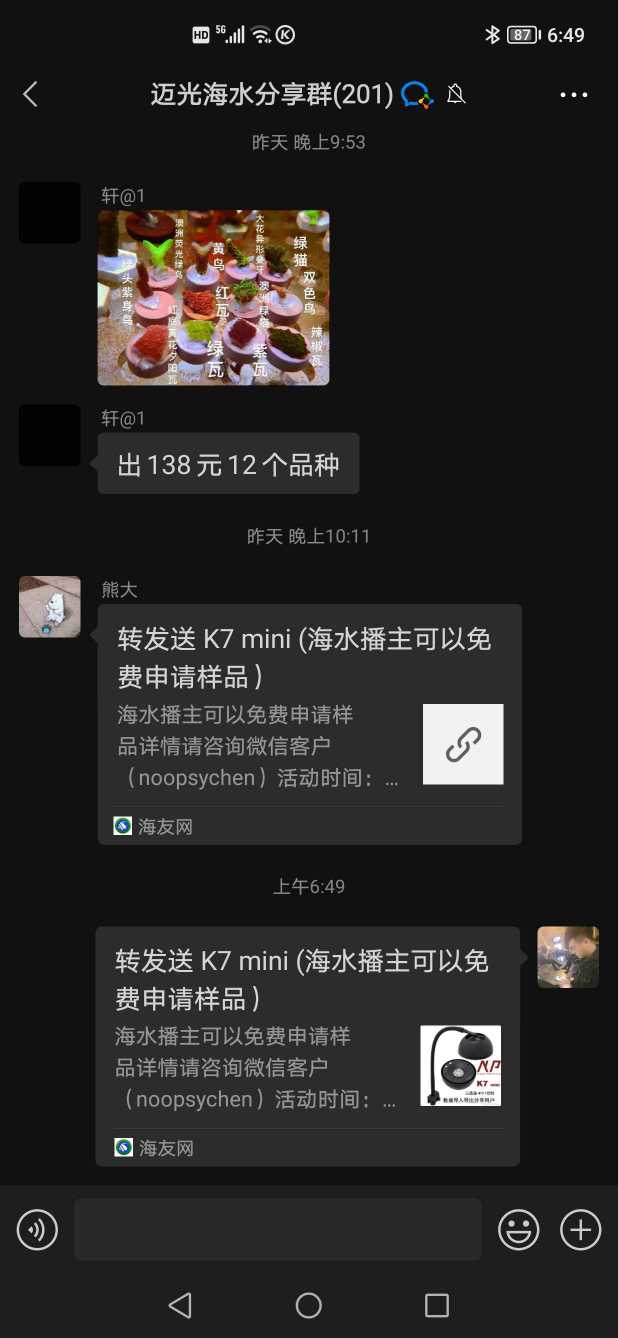
Task: Go back from the group chat
Action: [x=30, y=95]
